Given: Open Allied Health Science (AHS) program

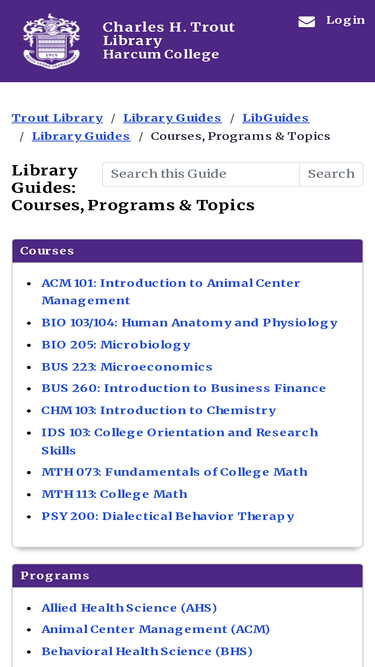Looking at the screenshot, I should tap(129, 608).
